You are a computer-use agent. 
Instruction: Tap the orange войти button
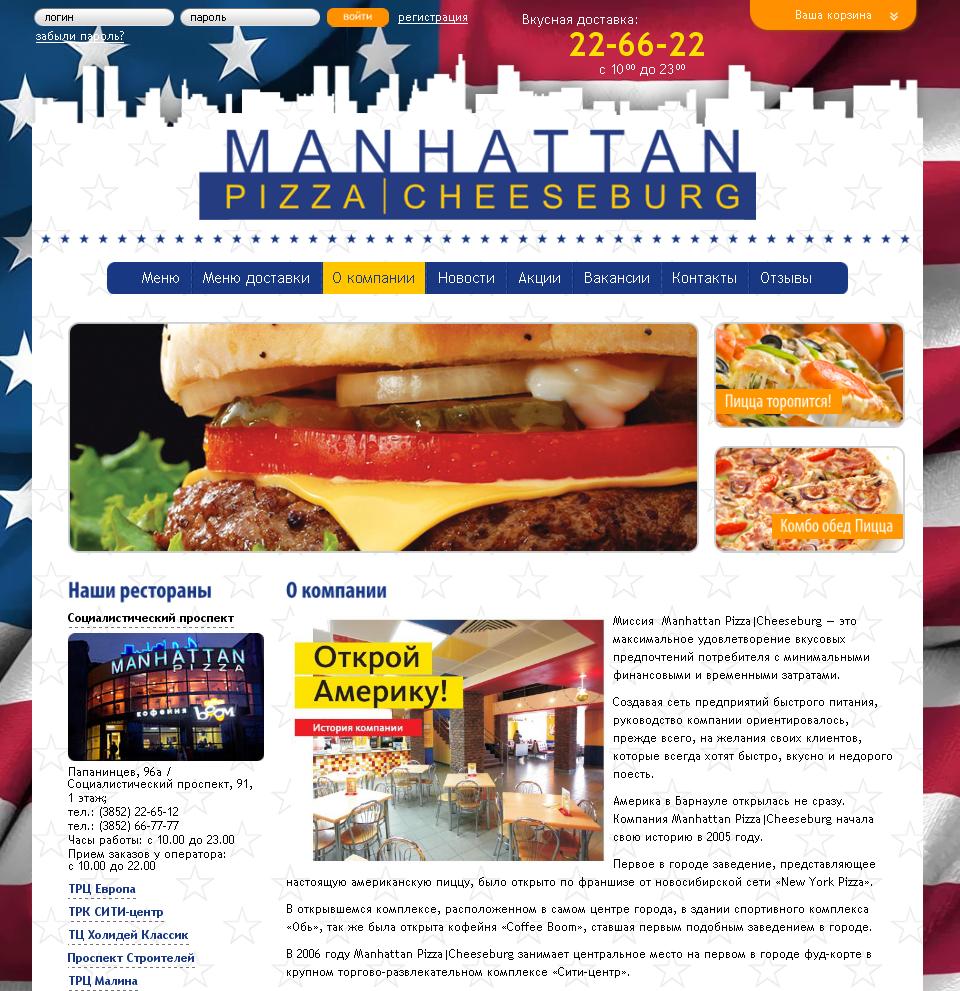tap(357, 17)
